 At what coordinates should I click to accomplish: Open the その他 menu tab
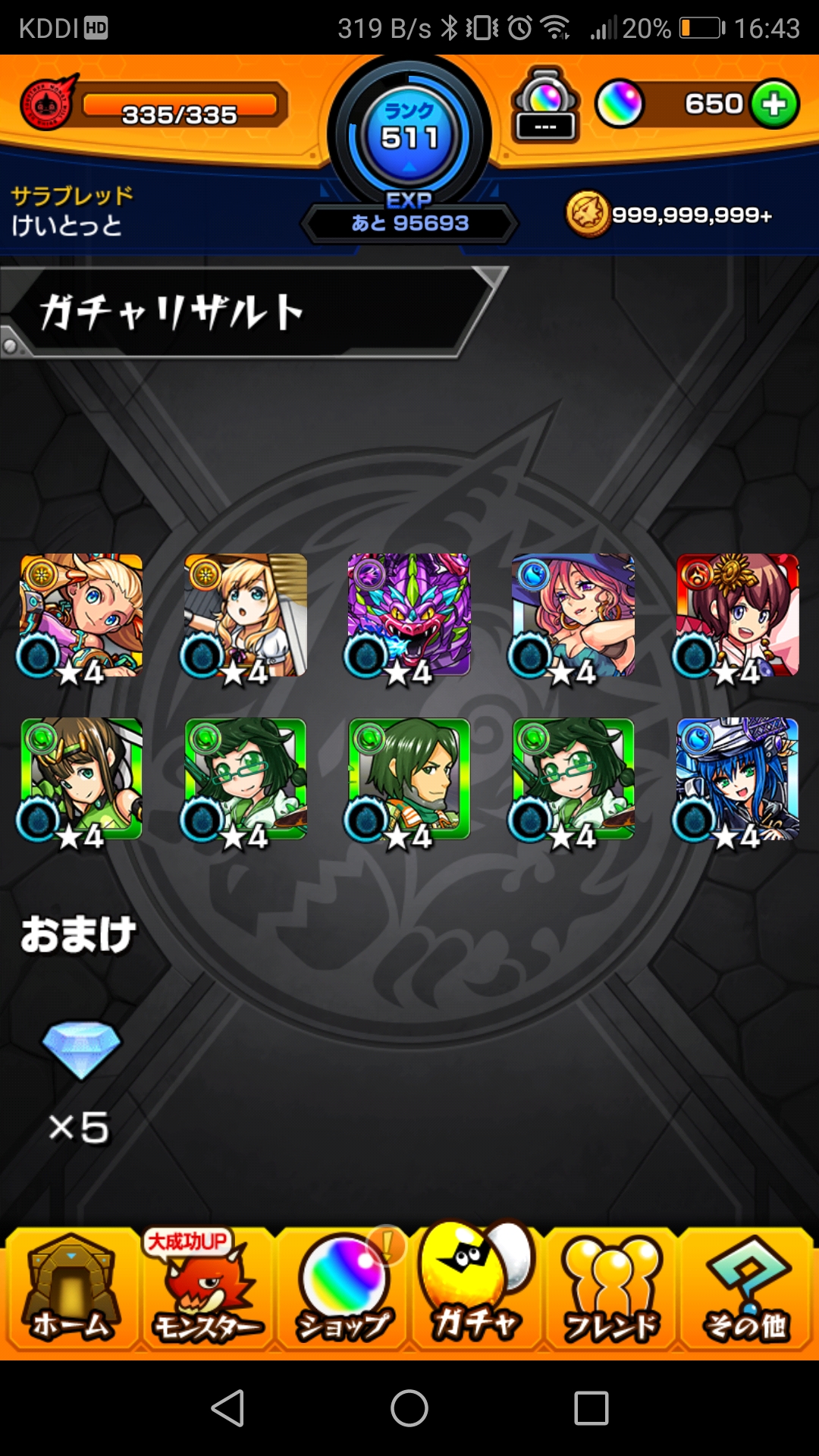point(746,1290)
